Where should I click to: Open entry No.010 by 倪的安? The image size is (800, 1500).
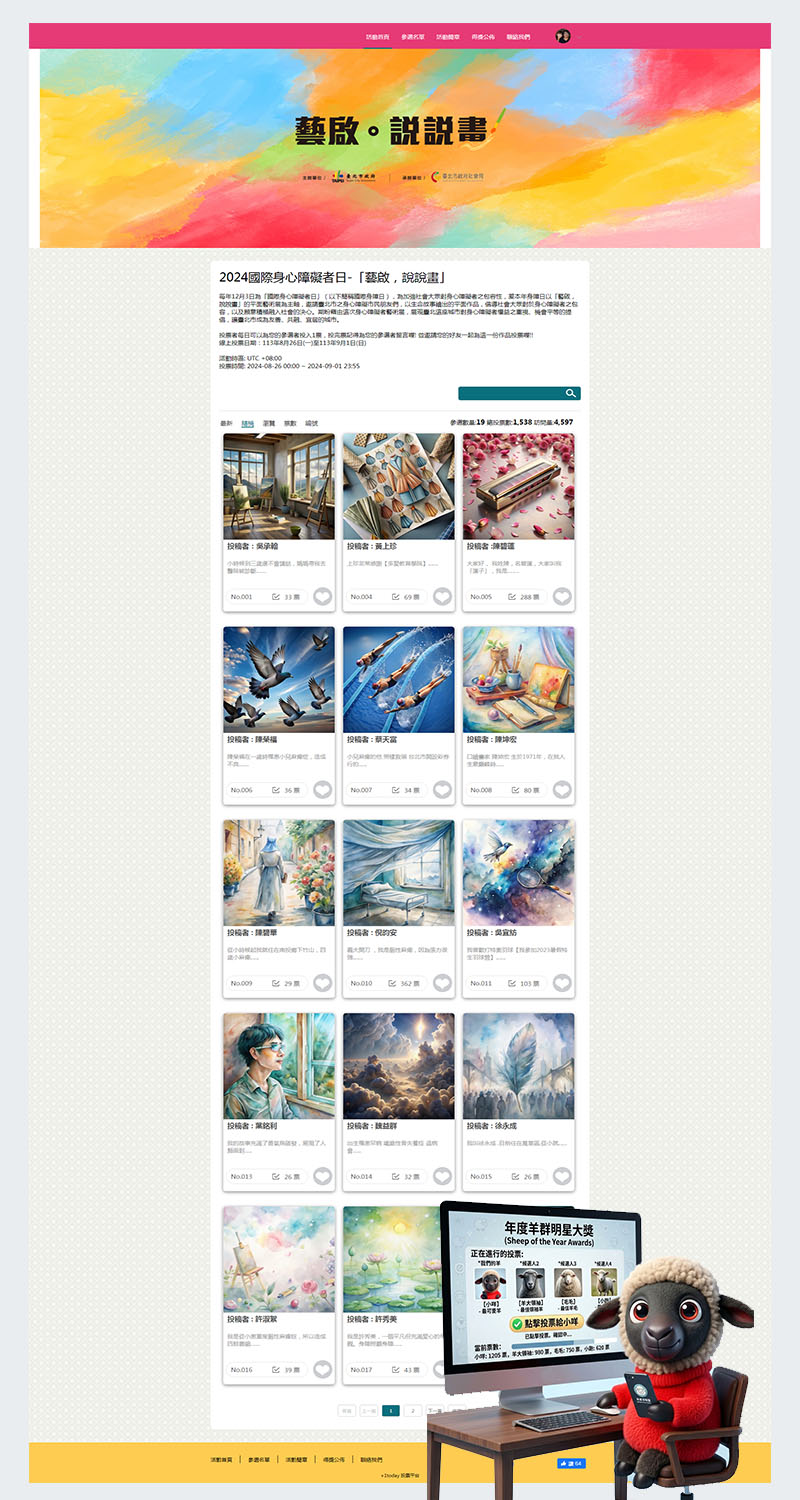[399, 873]
